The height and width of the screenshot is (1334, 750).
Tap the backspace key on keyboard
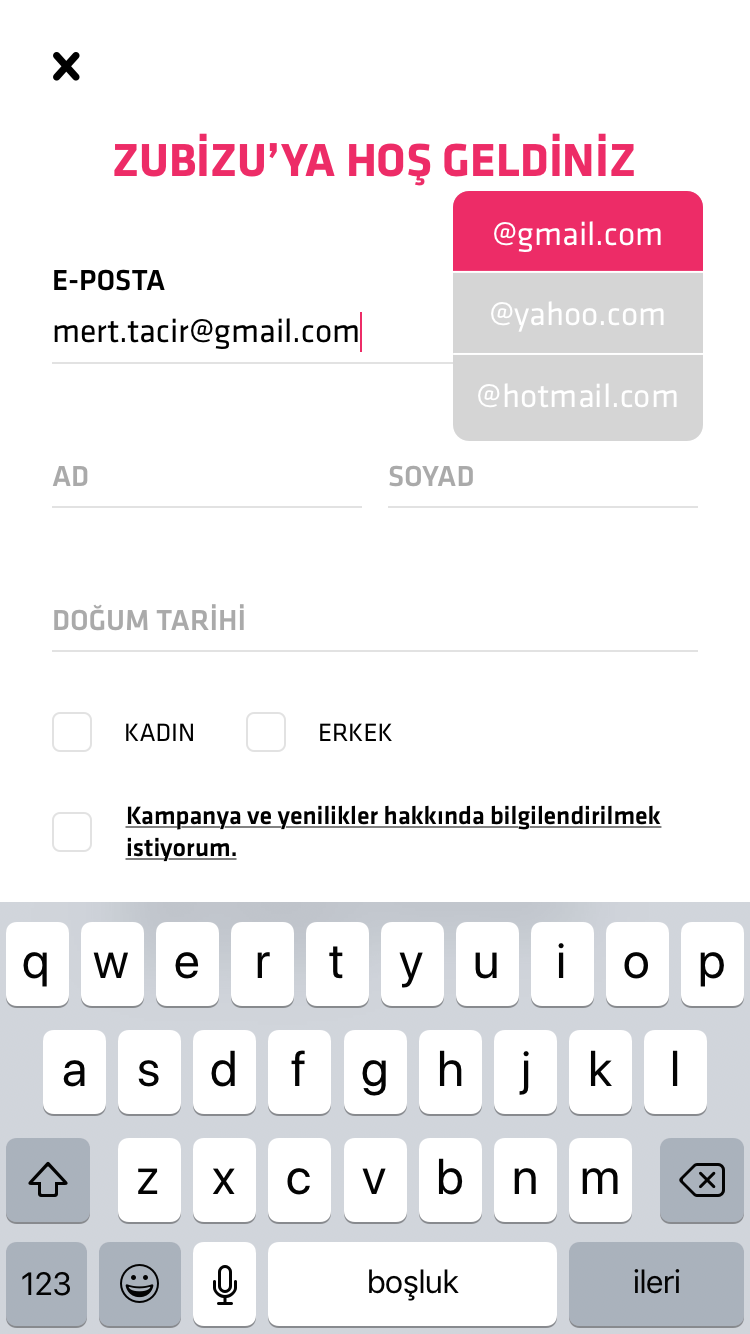[x=702, y=1181]
